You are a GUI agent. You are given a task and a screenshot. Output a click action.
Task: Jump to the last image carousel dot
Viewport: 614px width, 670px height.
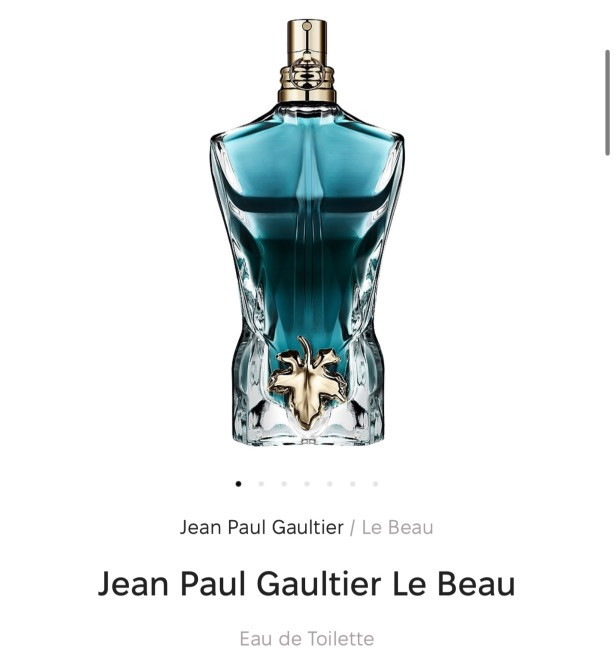pos(375,484)
